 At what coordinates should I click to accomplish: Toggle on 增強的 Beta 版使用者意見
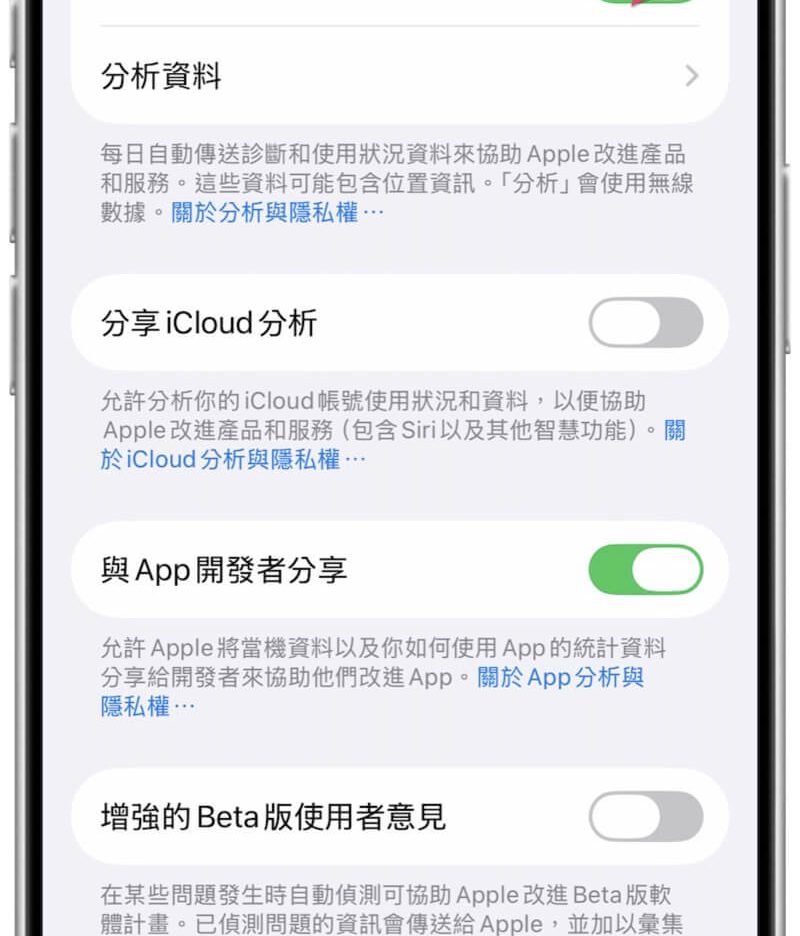[645, 817]
